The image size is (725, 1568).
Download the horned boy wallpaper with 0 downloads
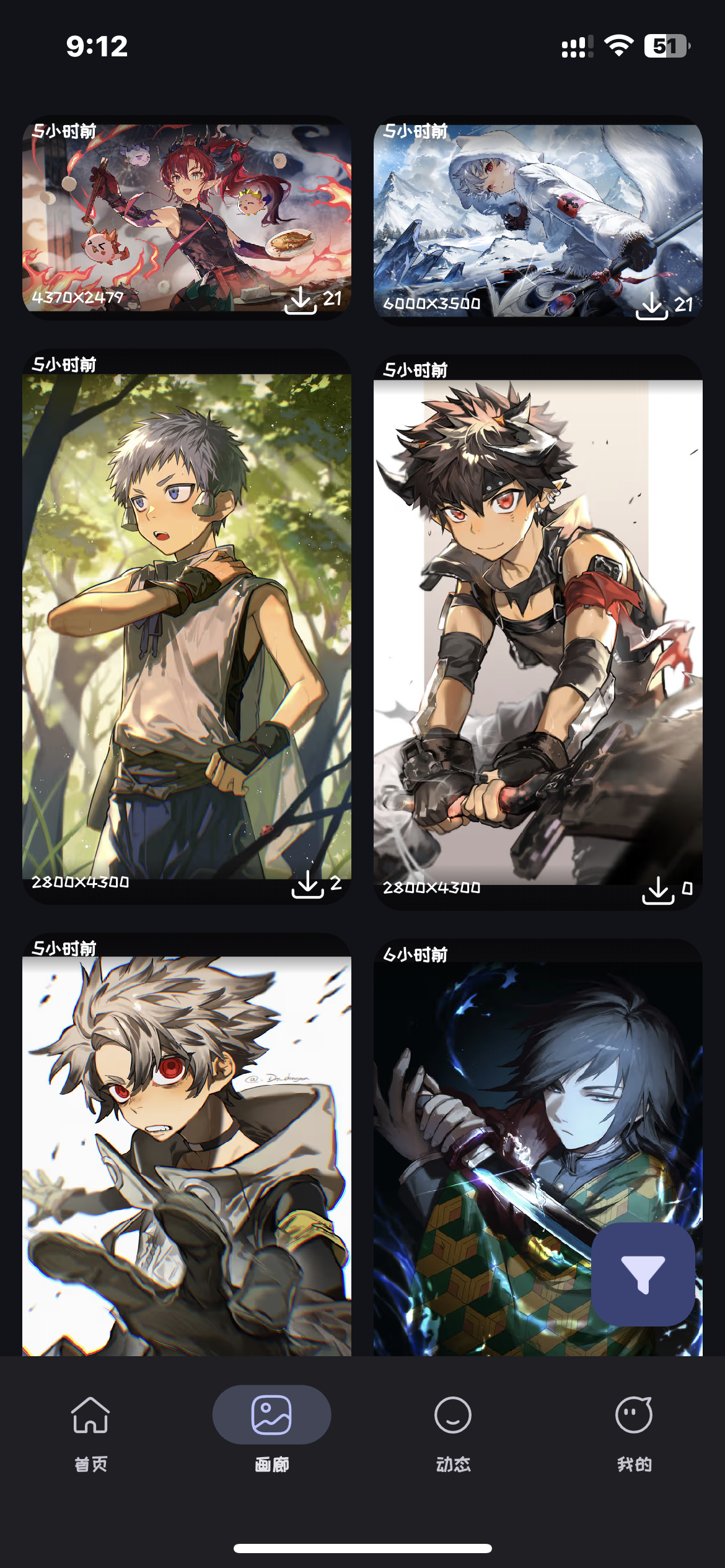point(657,890)
